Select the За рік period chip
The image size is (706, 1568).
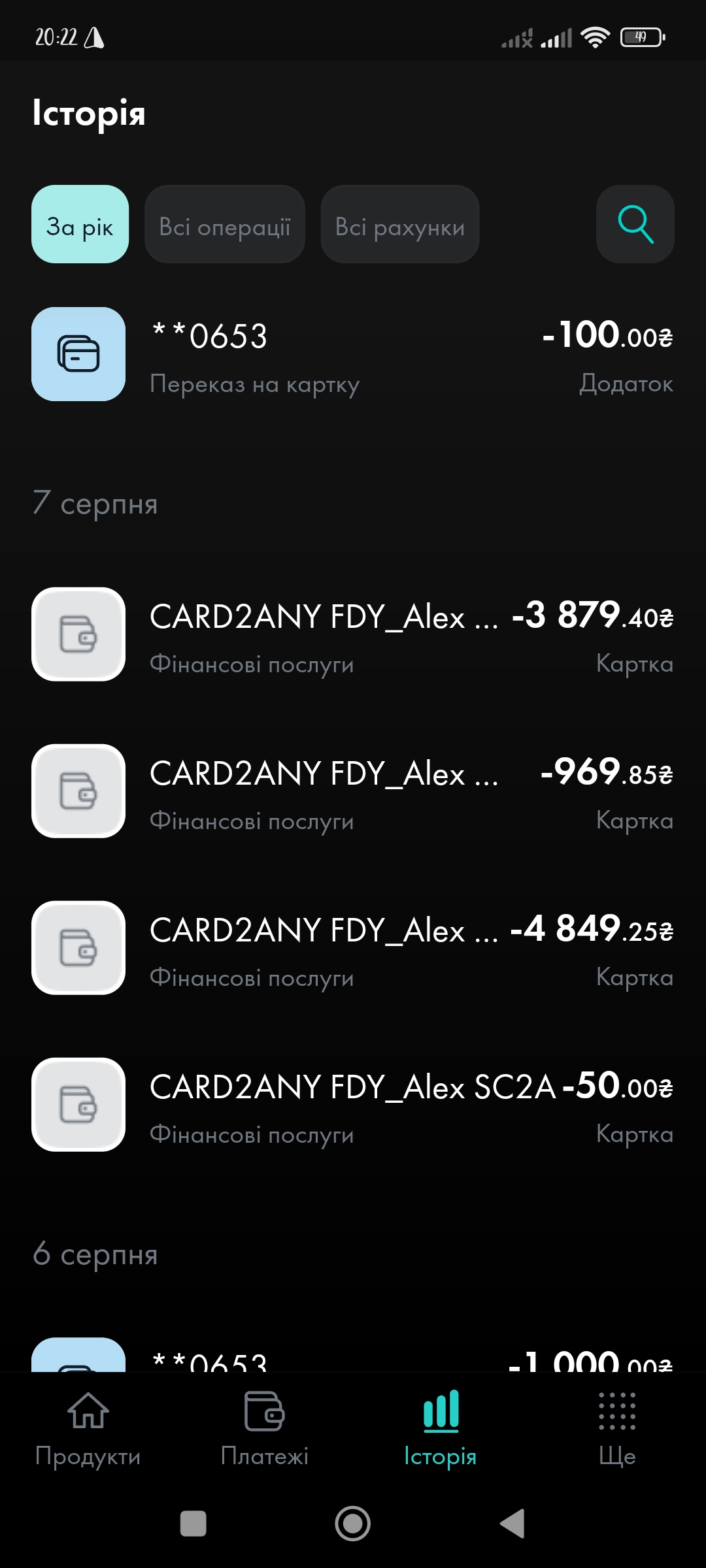tap(80, 224)
